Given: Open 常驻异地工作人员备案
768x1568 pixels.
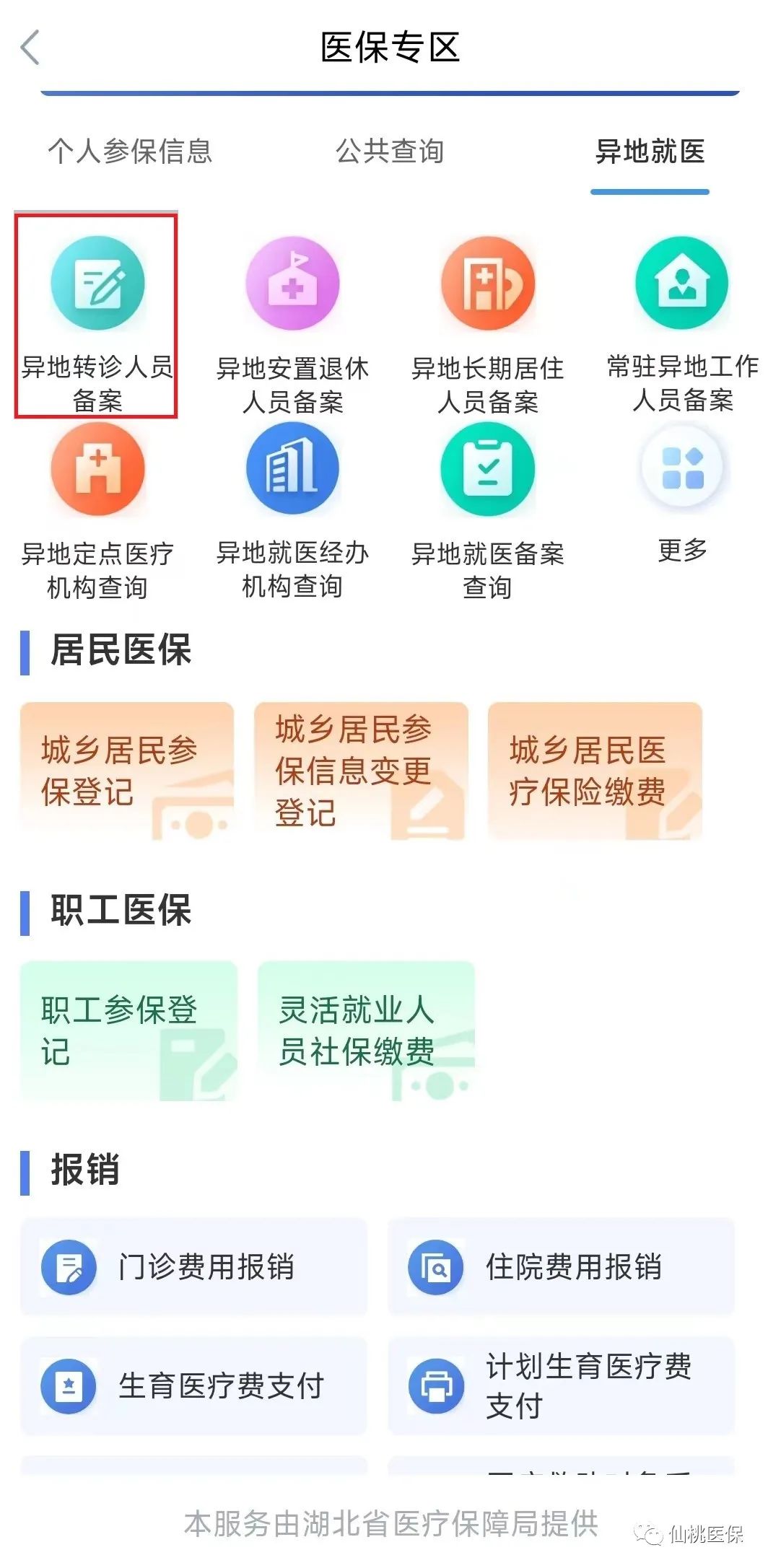Looking at the screenshot, I should (682, 317).
